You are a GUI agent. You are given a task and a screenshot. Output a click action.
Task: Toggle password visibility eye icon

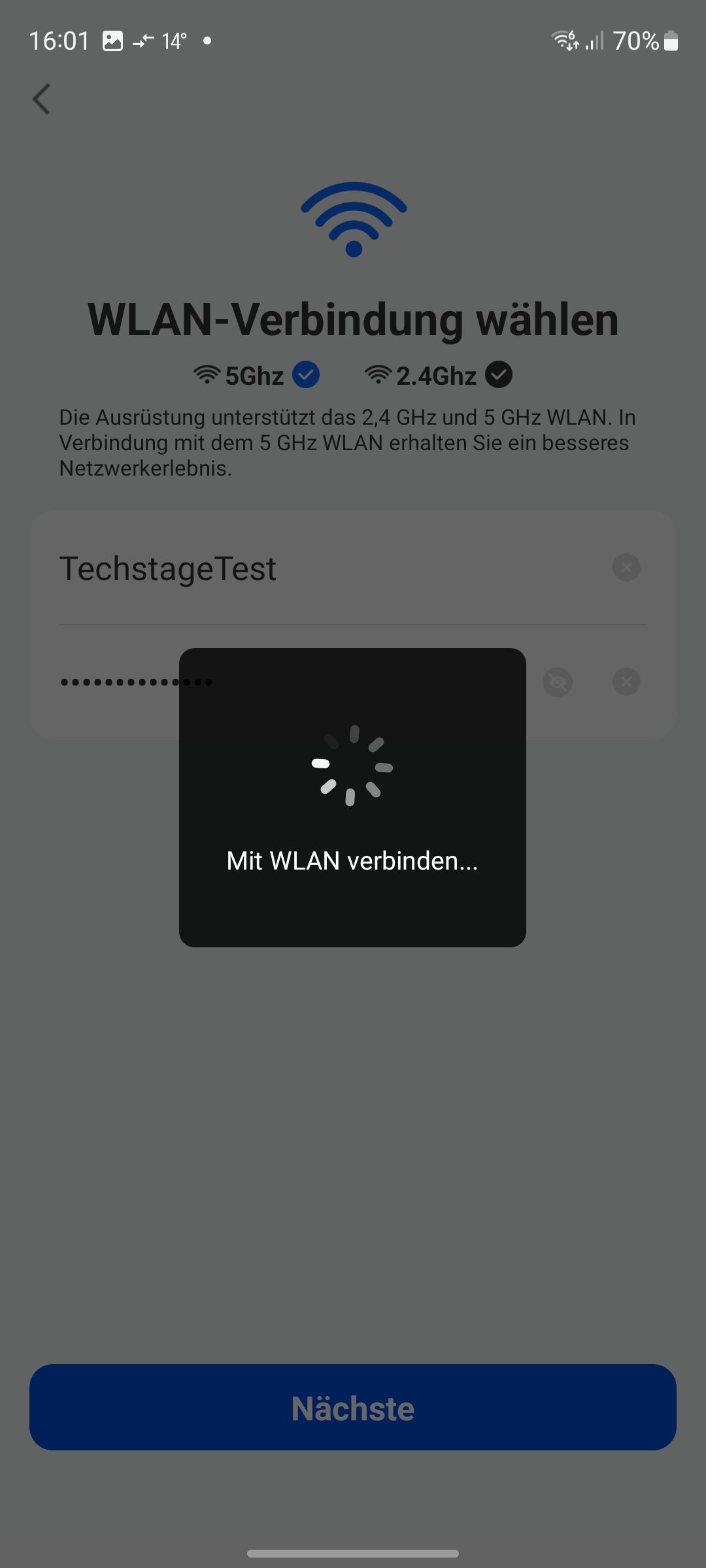558,683
